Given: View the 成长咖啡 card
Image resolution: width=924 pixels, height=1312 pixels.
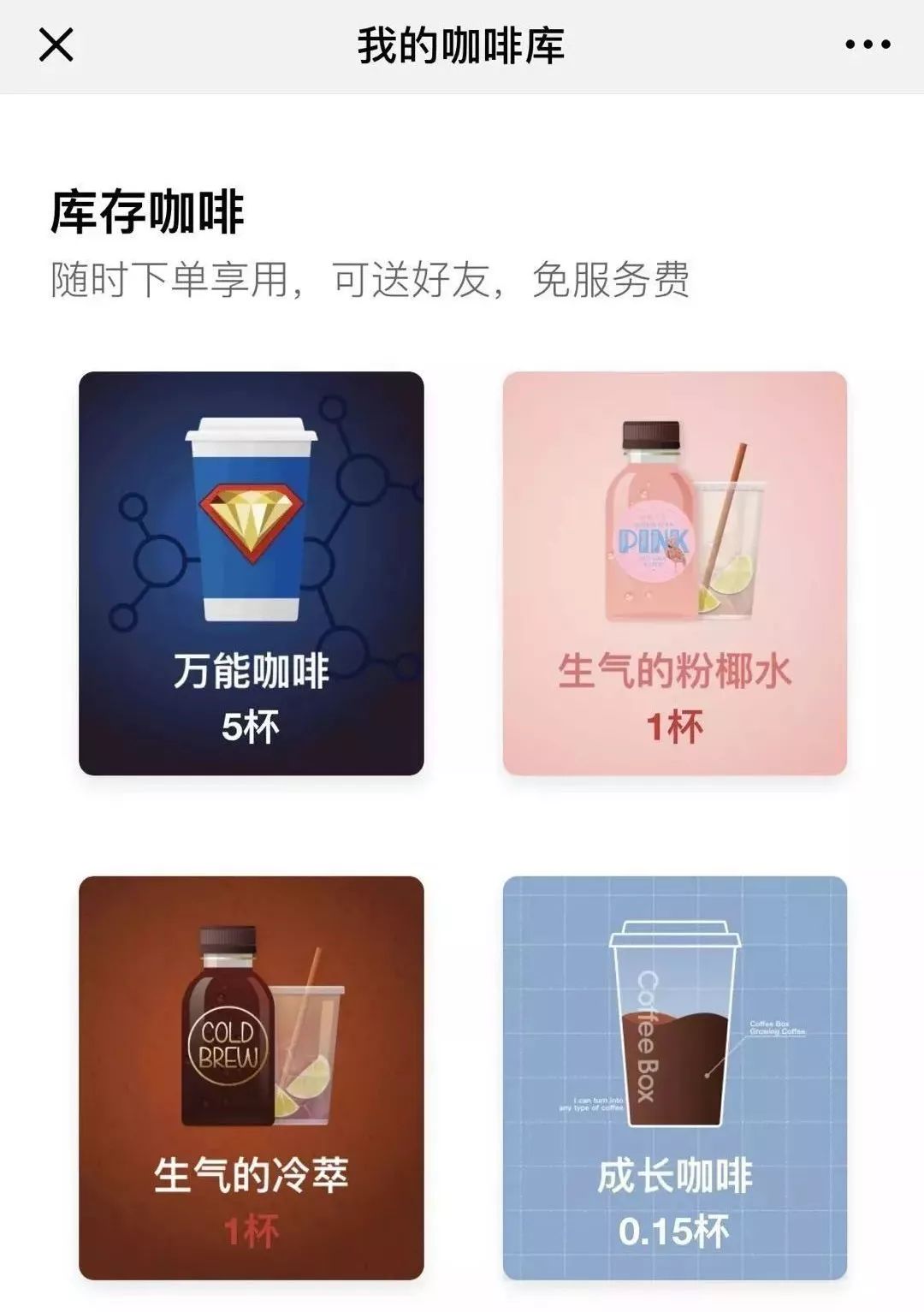Looking at the screenshot, I should 674,1077.
